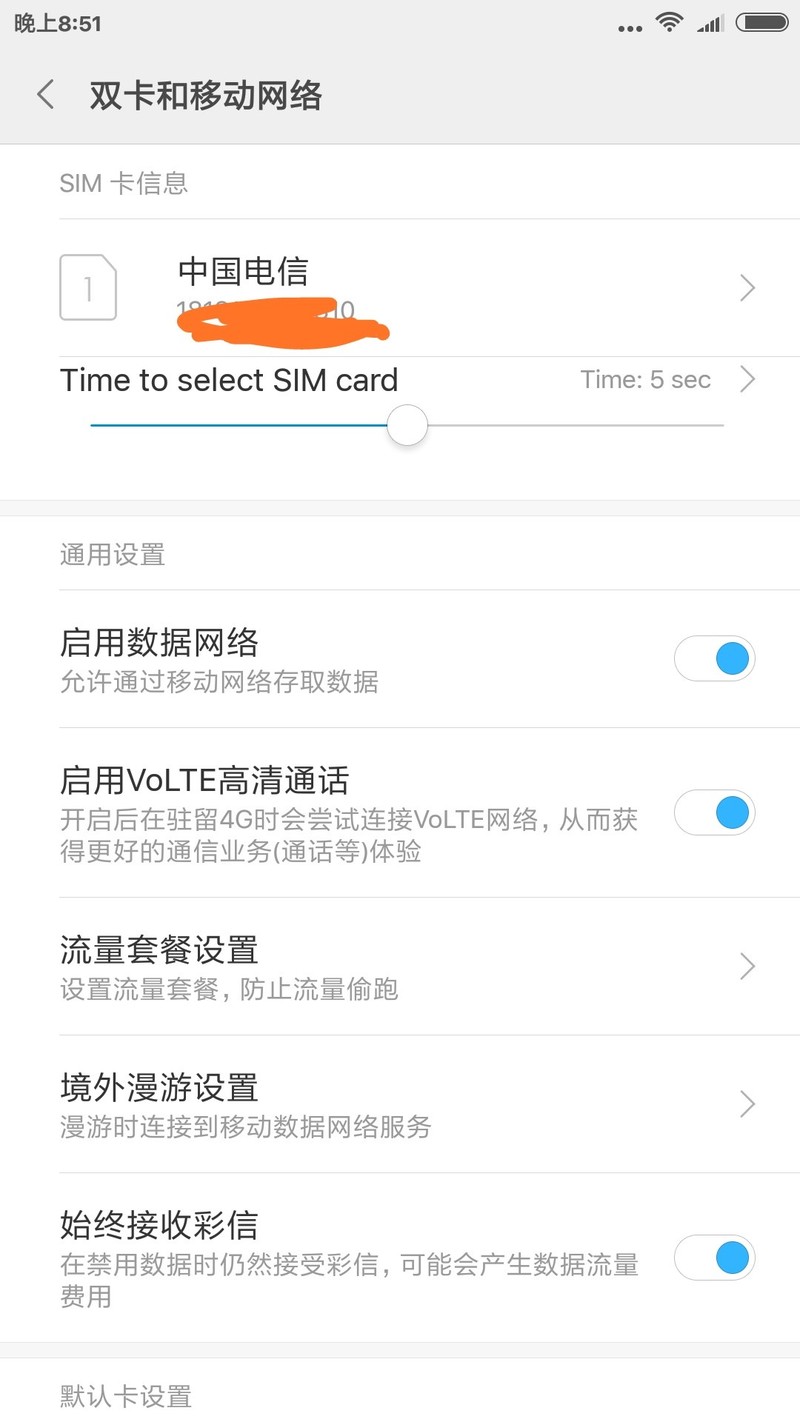Tap the back arrow icon
The width and height of the screenshot is (800, 1422).
pyautogui.click(x=45, y=94)
